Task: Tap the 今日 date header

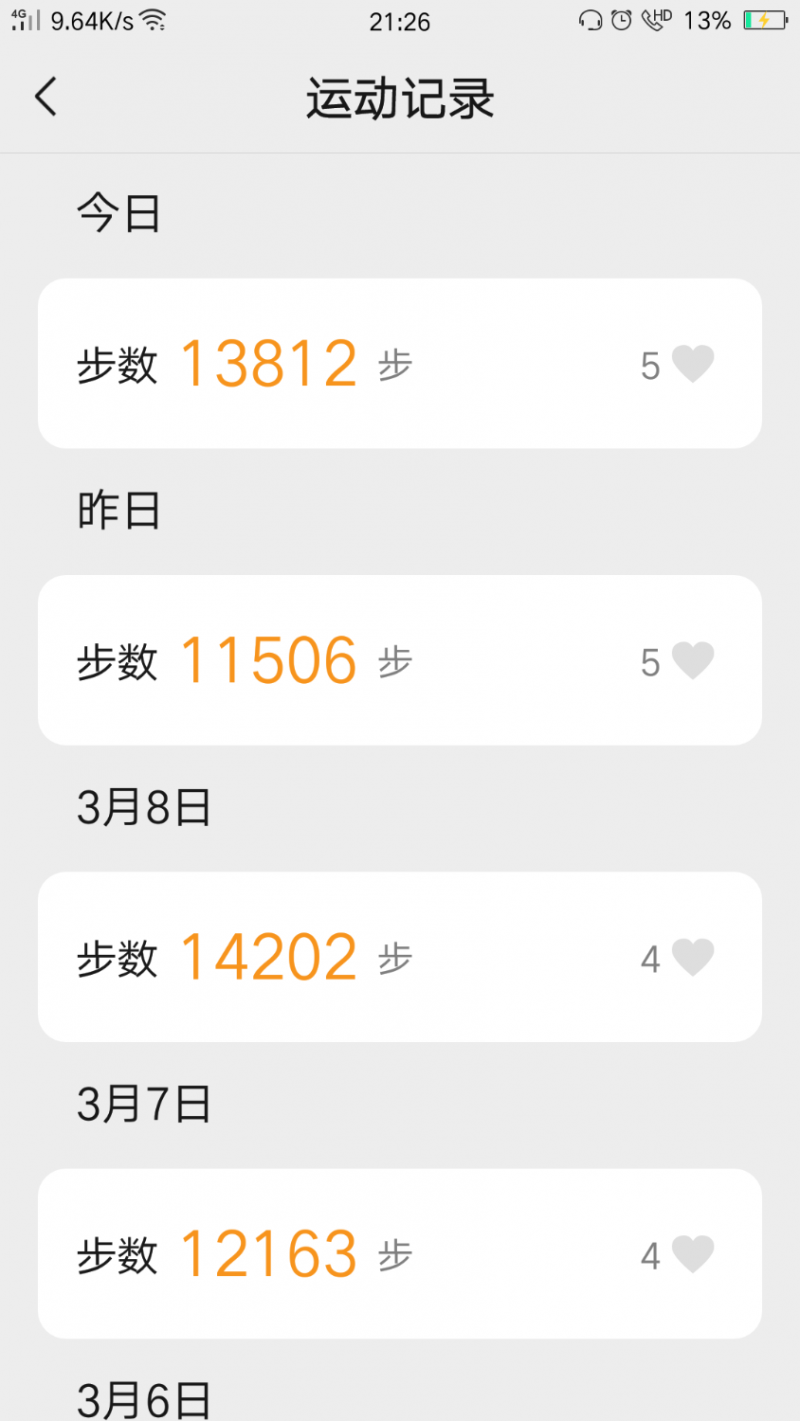Action: pyautogui.click(x=119, y=211)
